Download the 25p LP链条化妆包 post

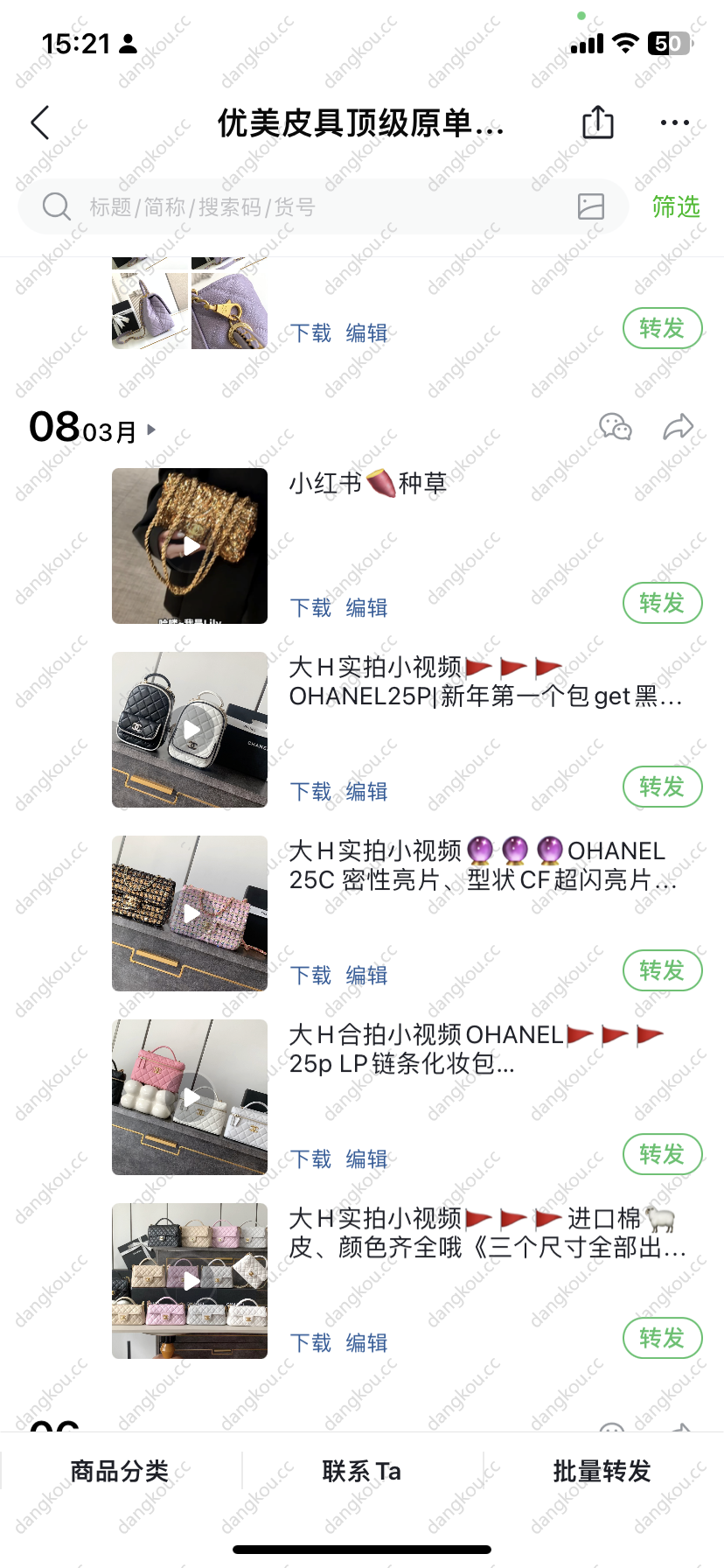310,1158
